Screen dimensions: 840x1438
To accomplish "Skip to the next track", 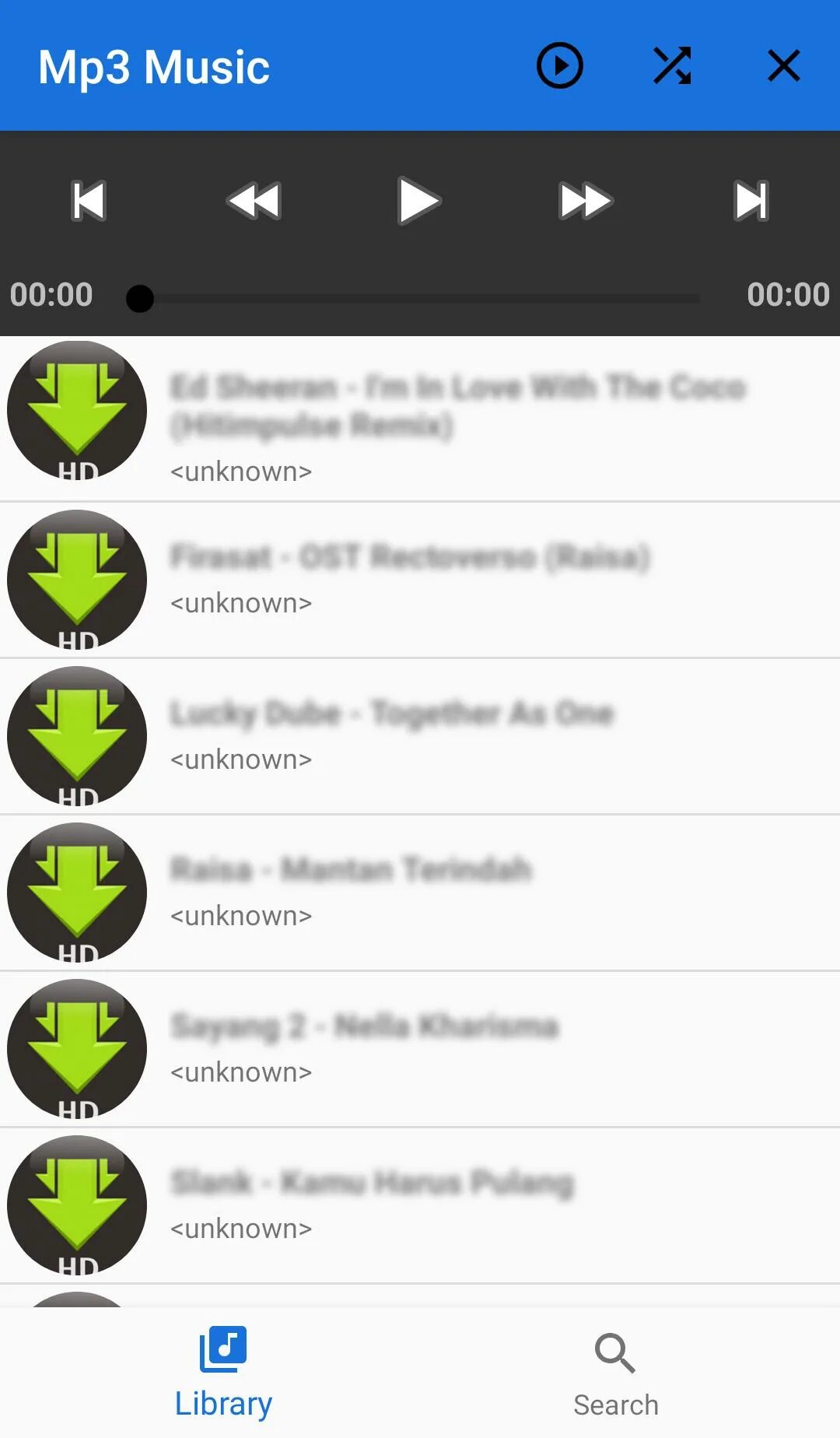I will [x=751, y=201].
